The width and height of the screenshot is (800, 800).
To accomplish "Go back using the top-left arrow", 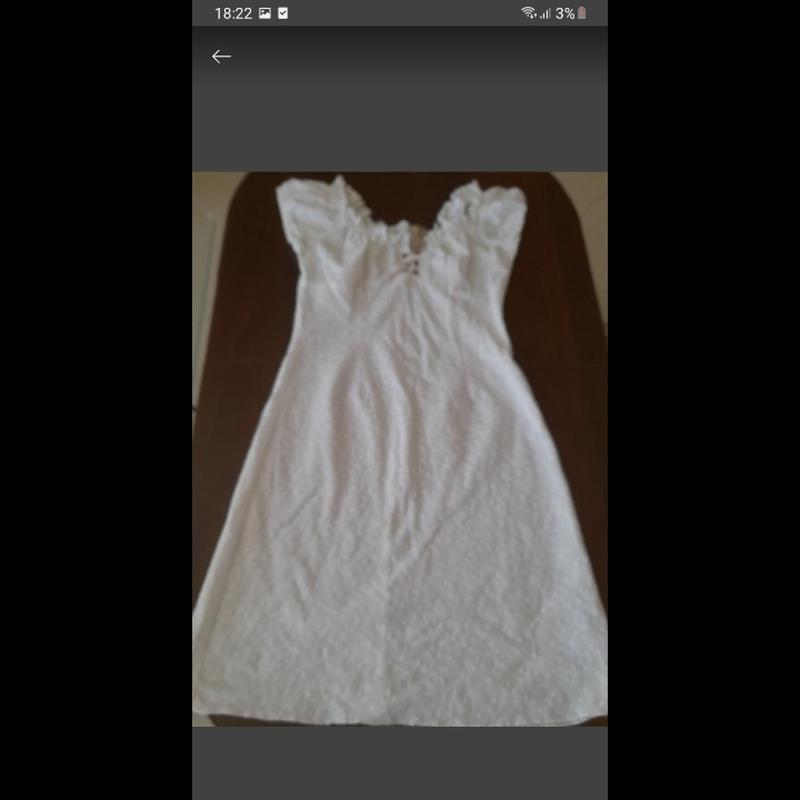I will tap(221, 57).
